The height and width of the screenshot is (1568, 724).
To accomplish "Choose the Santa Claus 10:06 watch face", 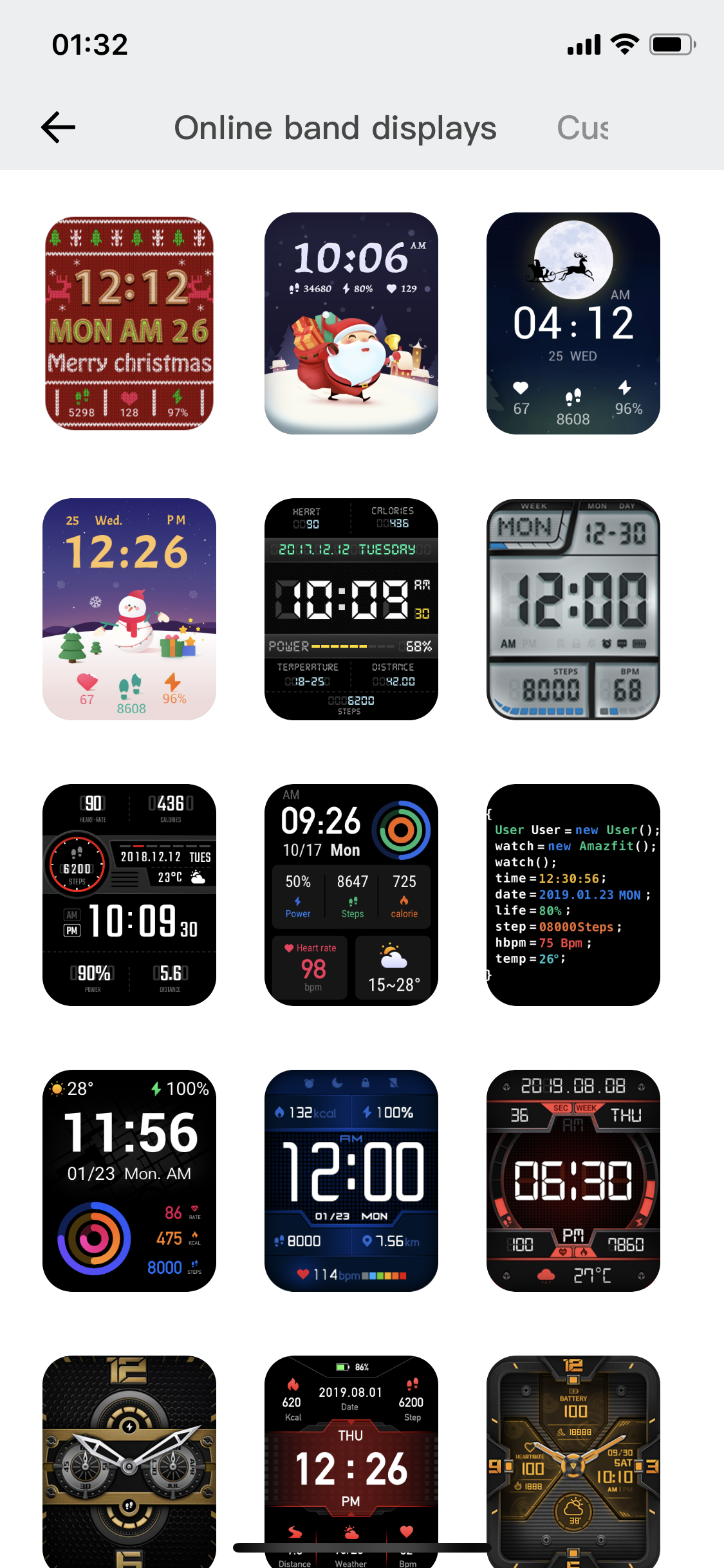I will (x=351, y=323).
